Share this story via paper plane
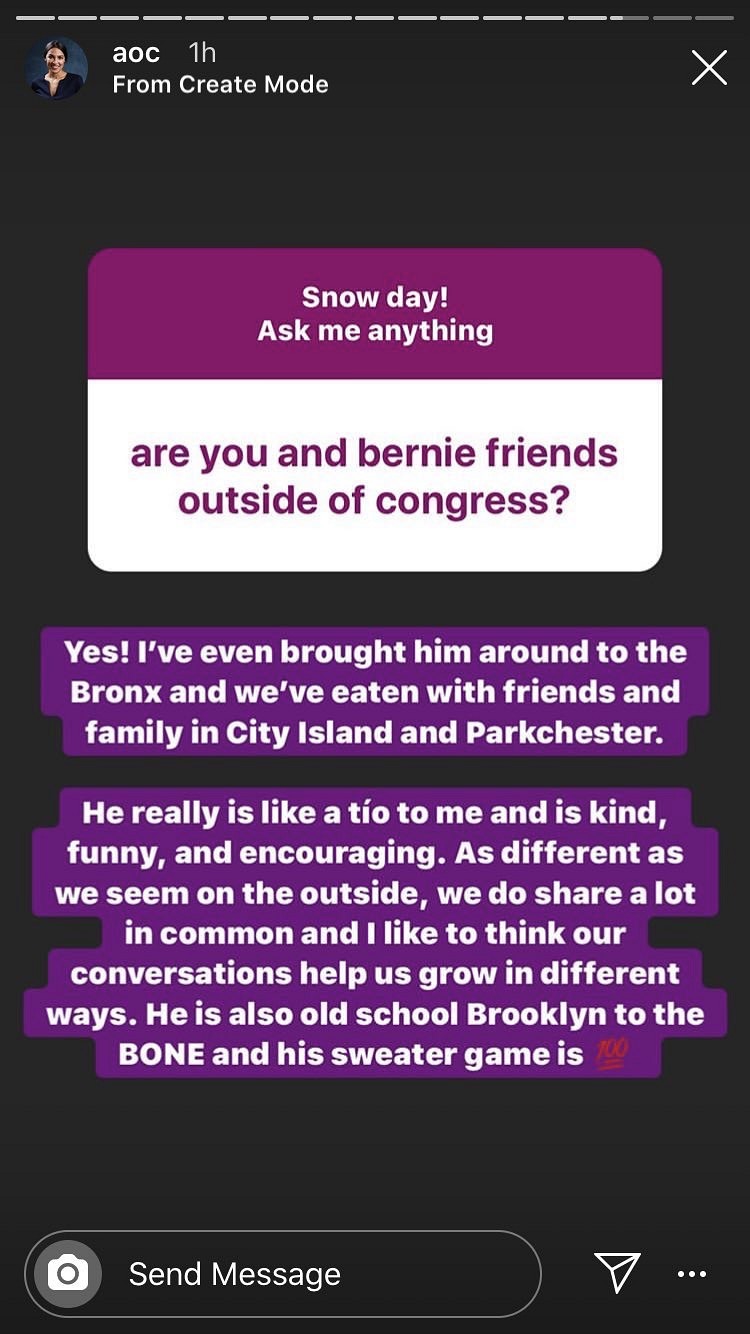 click(617, 1272)
